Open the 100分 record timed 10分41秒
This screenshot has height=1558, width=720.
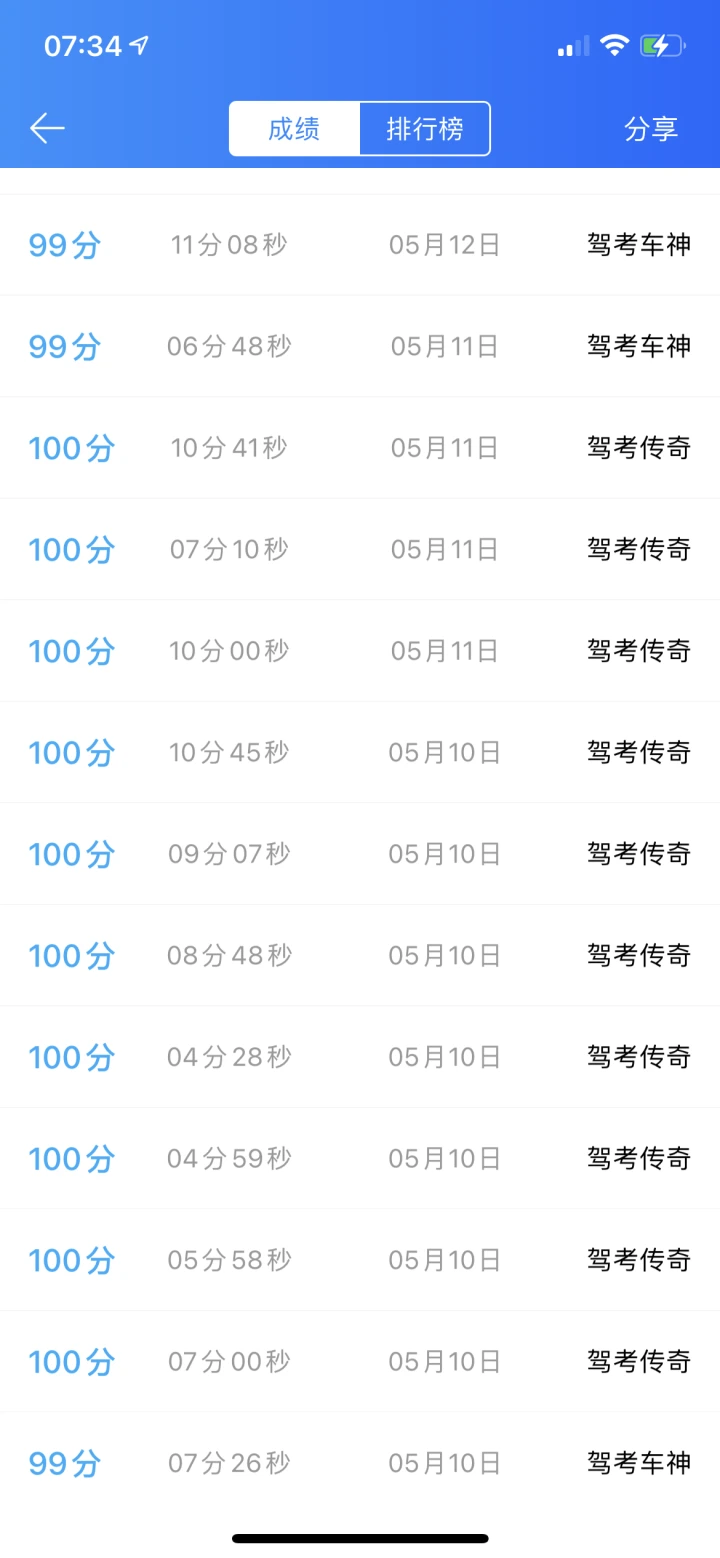[360, 448]
